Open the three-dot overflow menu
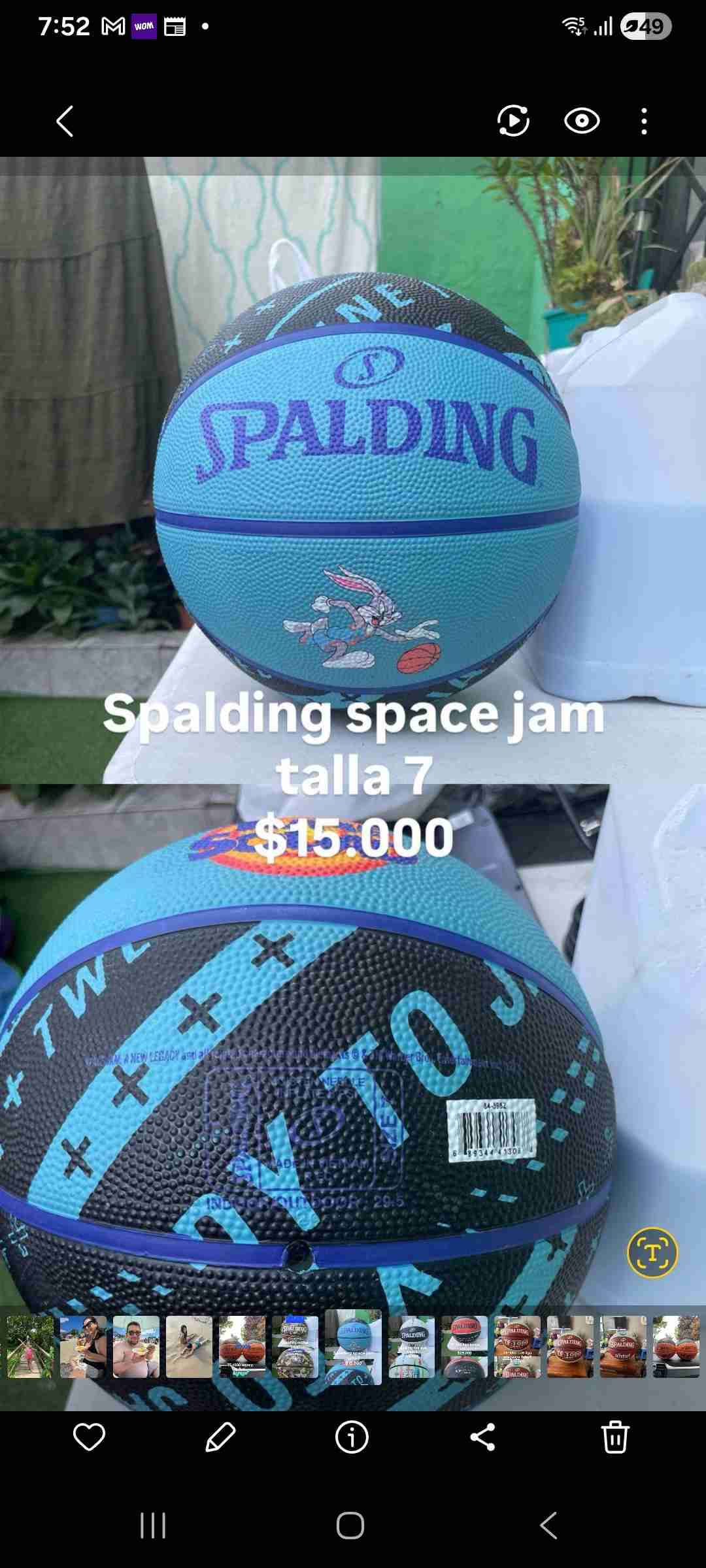The image size is (706, 1568). pos(644,121)
